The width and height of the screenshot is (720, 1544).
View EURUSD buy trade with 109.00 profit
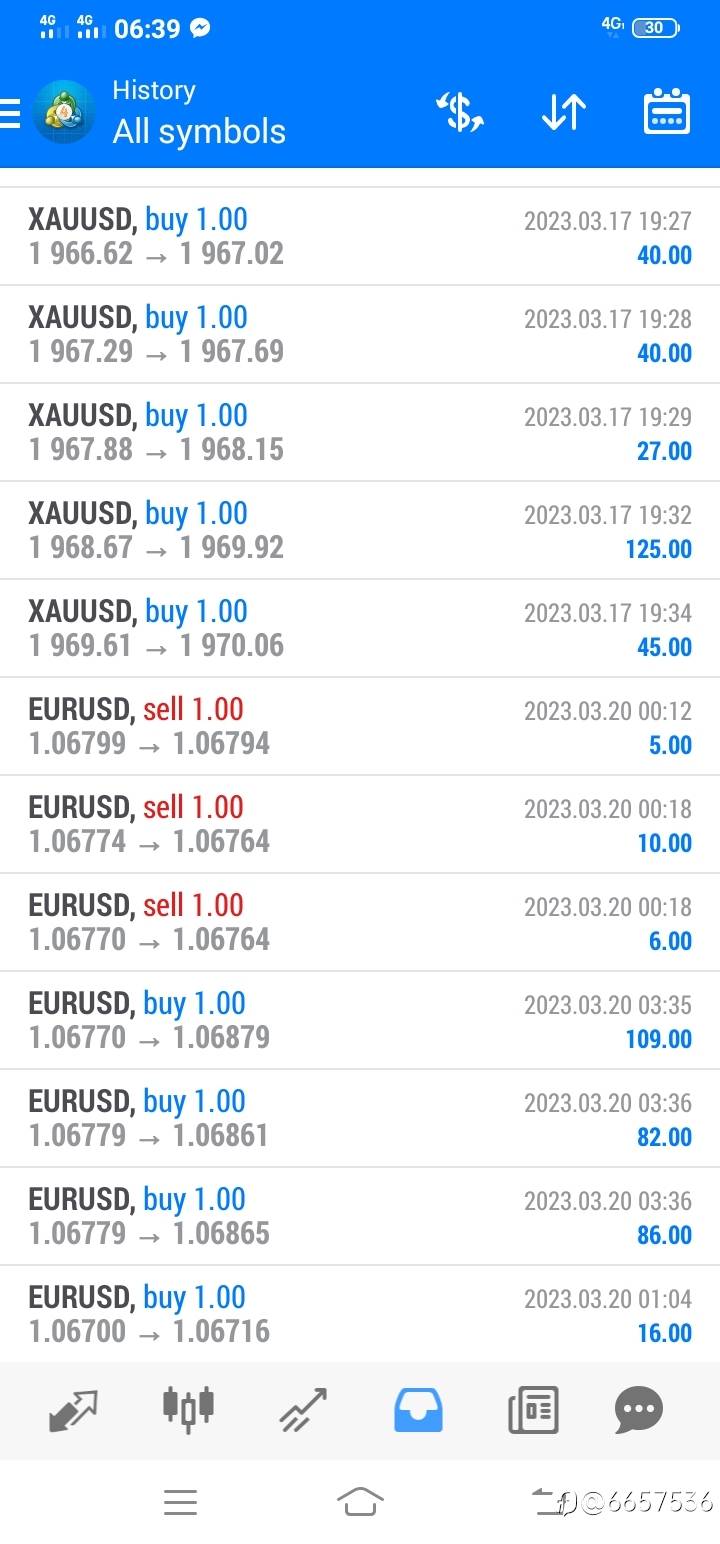[x=360, y=1020]
